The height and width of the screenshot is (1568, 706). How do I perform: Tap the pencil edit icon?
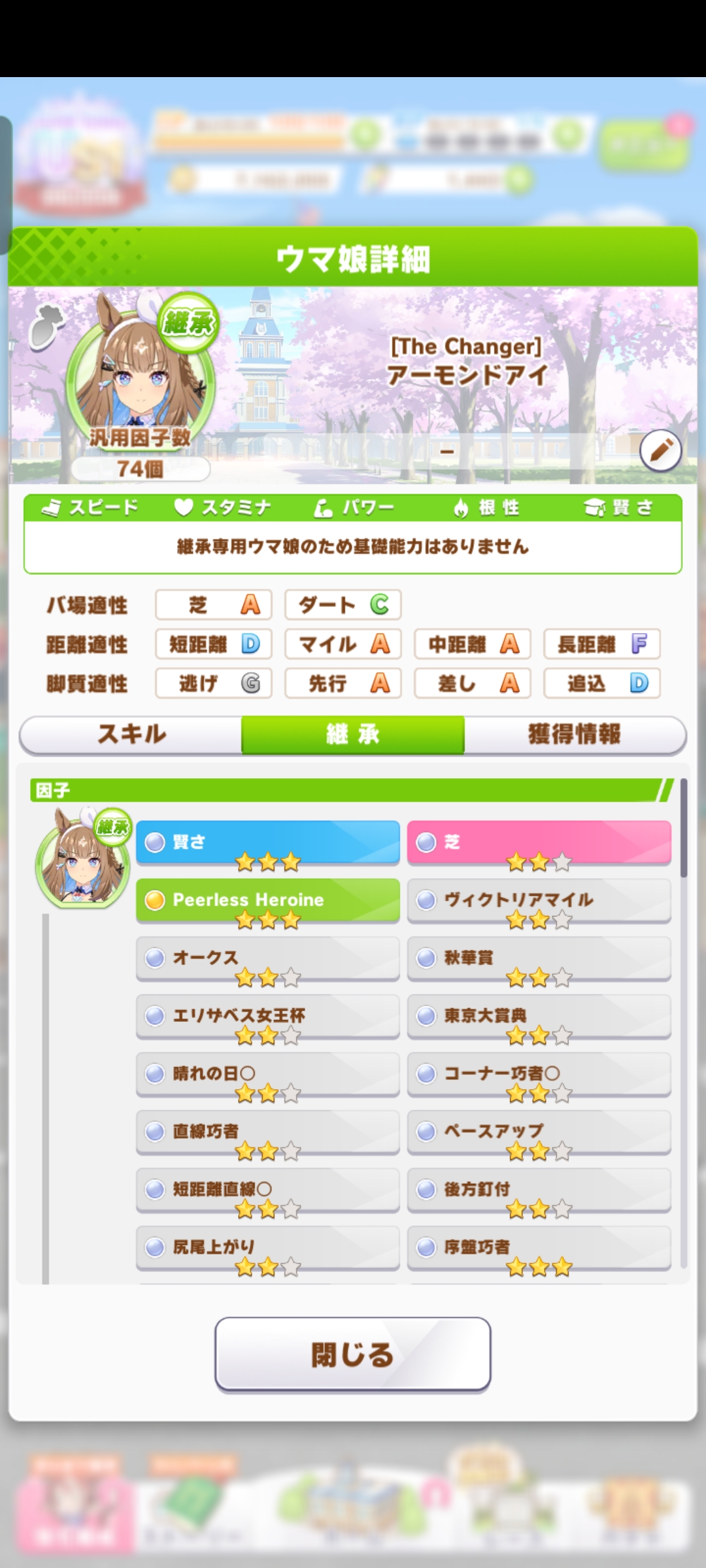coord(660,451)
